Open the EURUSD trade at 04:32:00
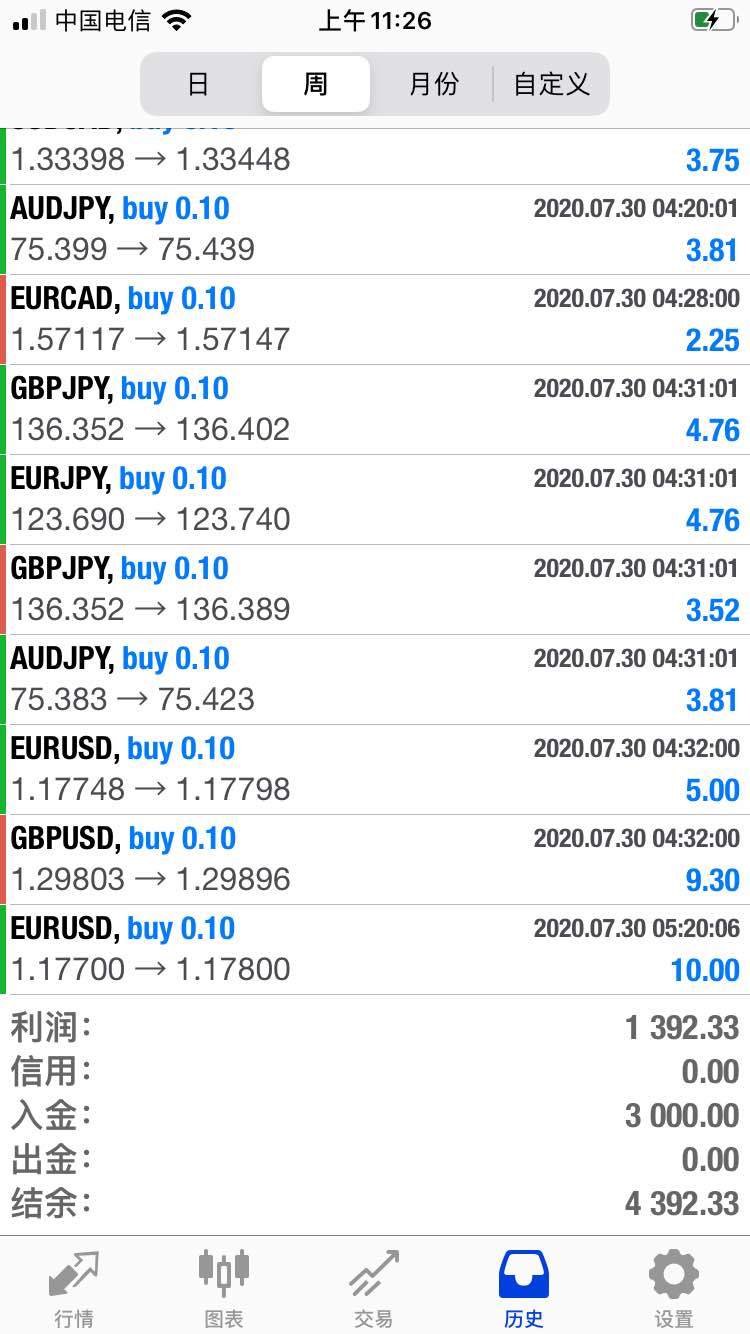This screenshot has width=750, height=1334. pyautogui.click(x=375, y=770)
